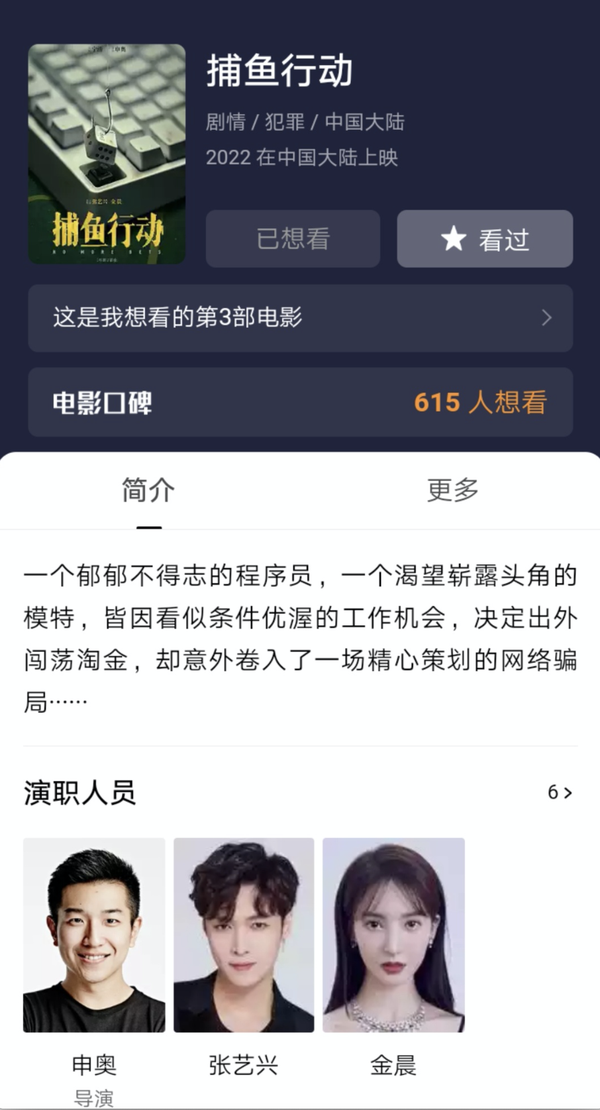Mark the movie as 看过
The image size is (600, 1110).
(x=484, y=239)
